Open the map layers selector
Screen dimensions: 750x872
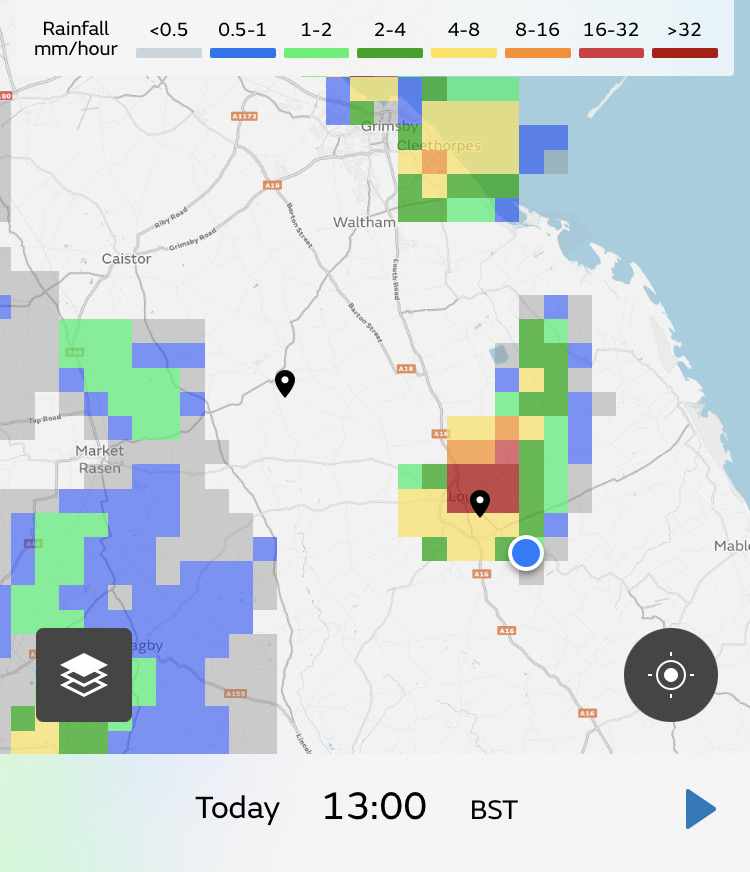84,675
